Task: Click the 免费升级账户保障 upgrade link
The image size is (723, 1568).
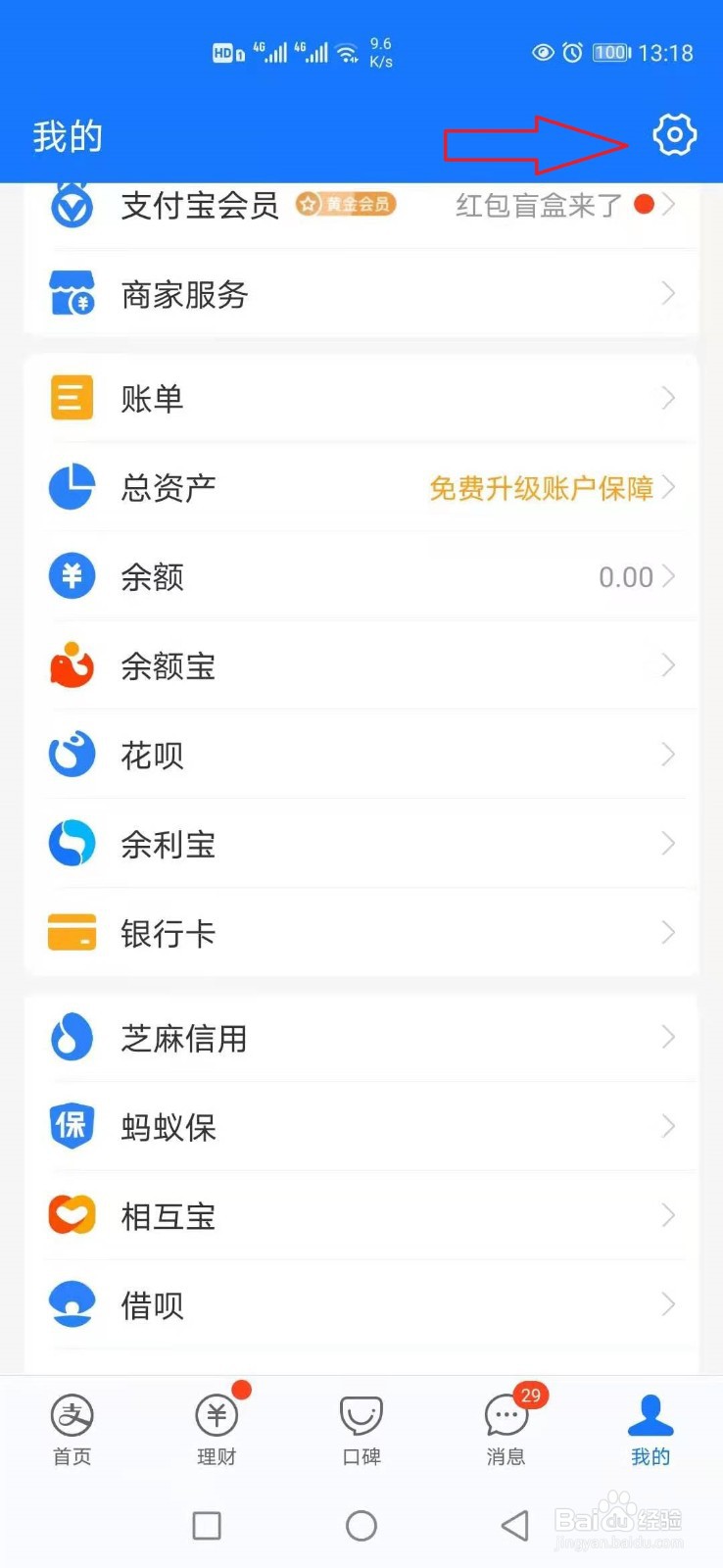Action: (x=540, y=487)
